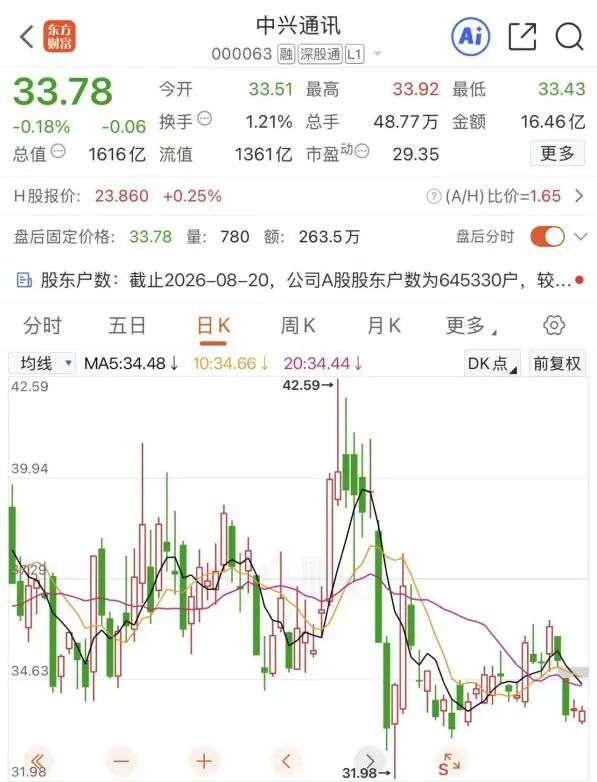Zoom out chart with minus button

point(121,761)
